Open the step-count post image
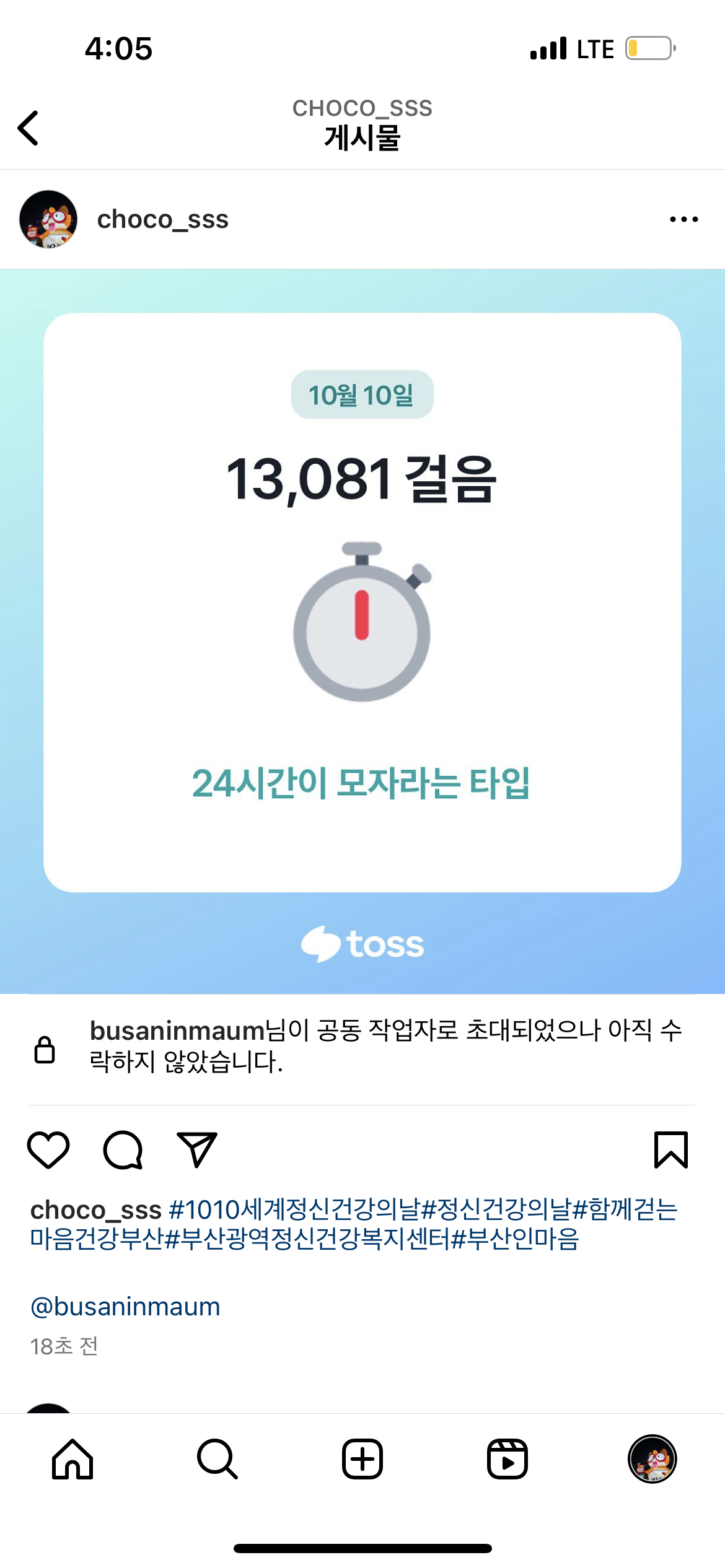725x1568 pixels. 362,632
